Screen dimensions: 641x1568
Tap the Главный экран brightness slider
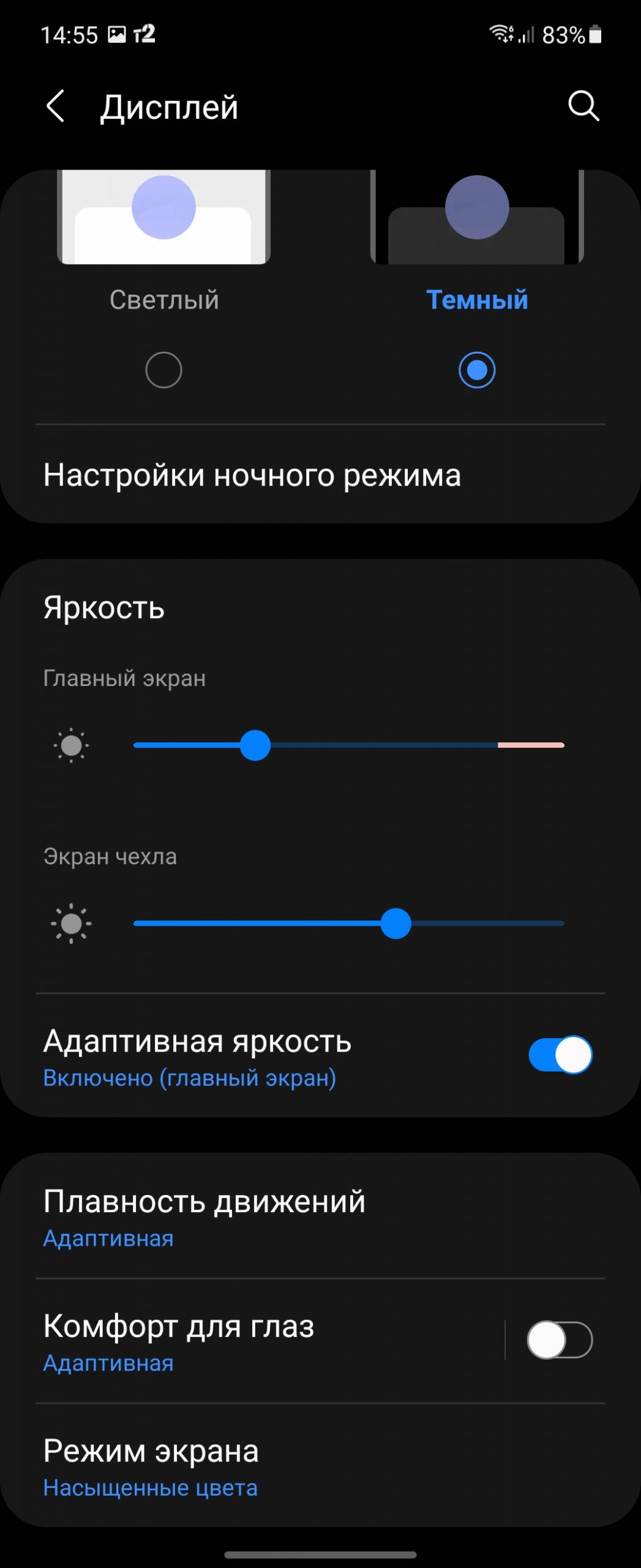[x=348, y=745]
